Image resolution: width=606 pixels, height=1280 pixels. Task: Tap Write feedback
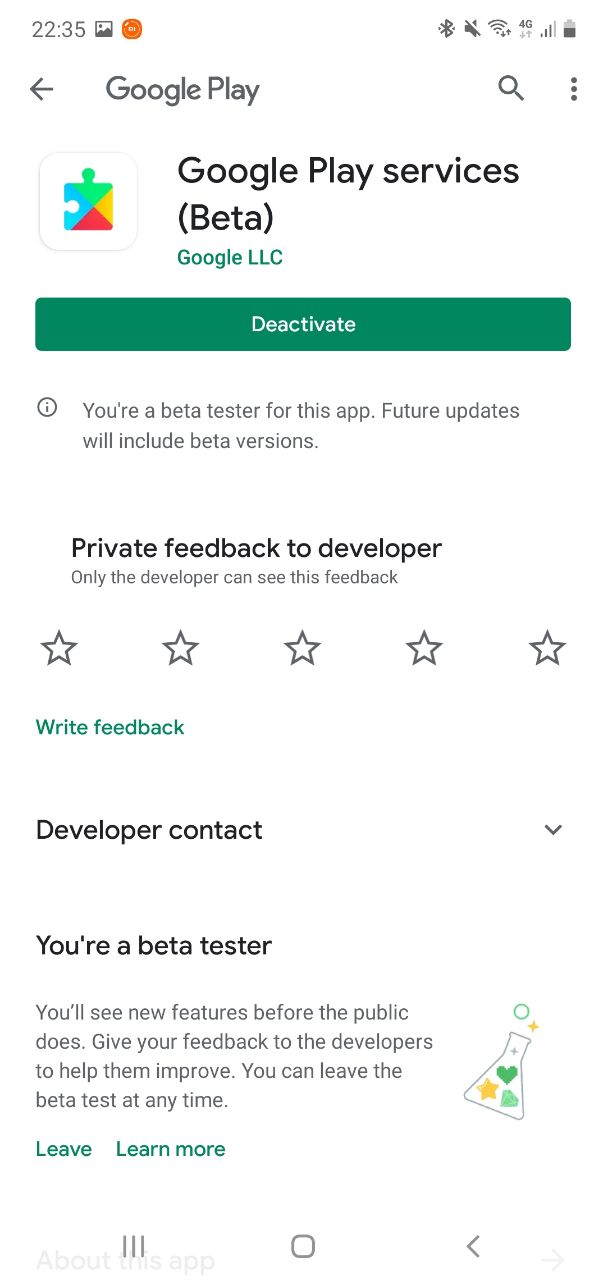pyautogui.click(x=110, y=727)
